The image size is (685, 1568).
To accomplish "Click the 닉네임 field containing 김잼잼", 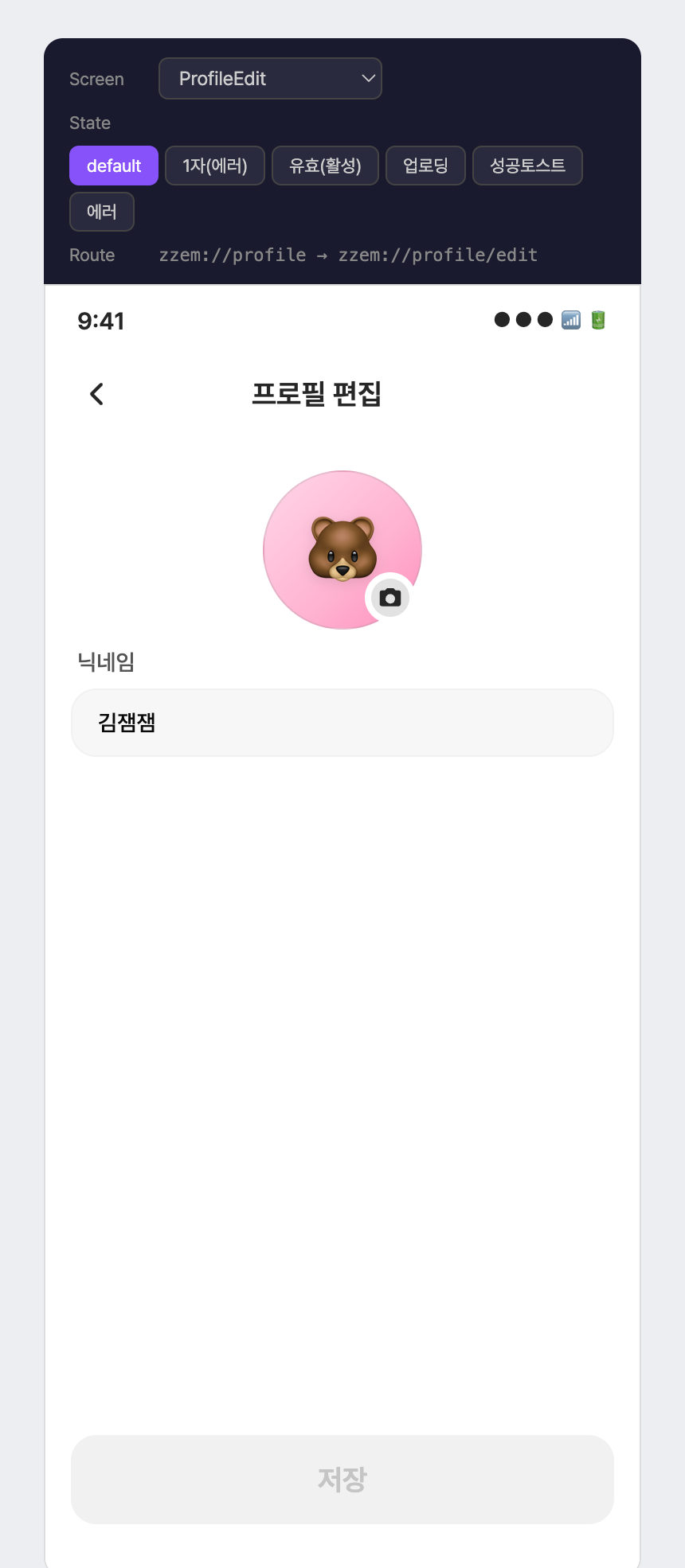I will (342, 723).
